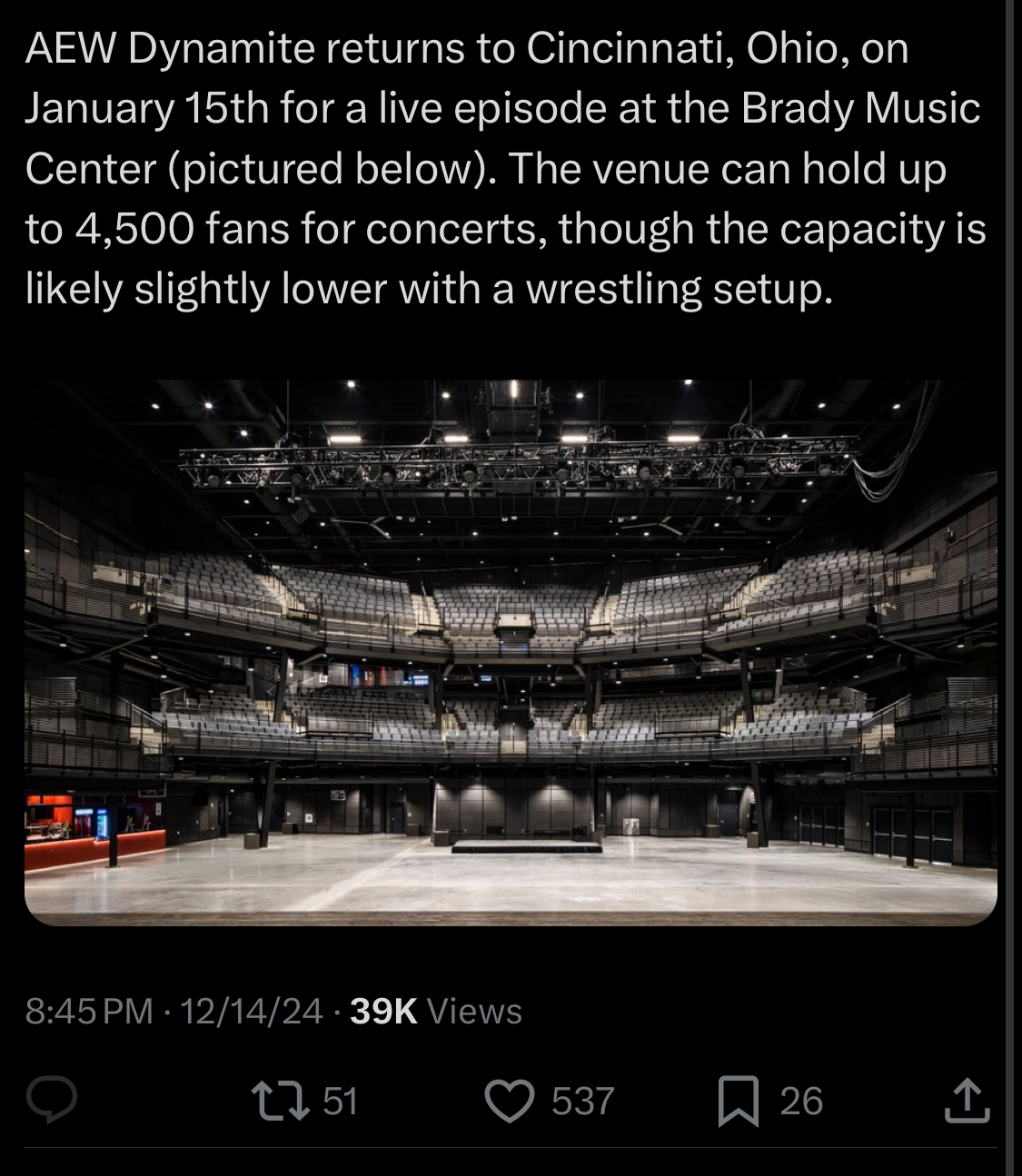Open the Brady Music Center venue photo
This screenshot has width=1022, height=1176.
click(511, 652)
